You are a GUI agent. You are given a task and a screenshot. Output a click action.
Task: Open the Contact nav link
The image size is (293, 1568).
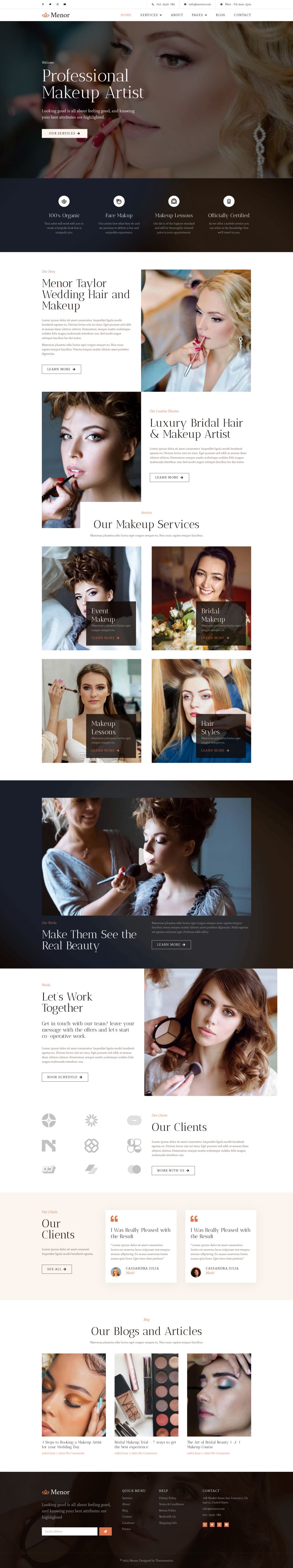click(243, 15)
